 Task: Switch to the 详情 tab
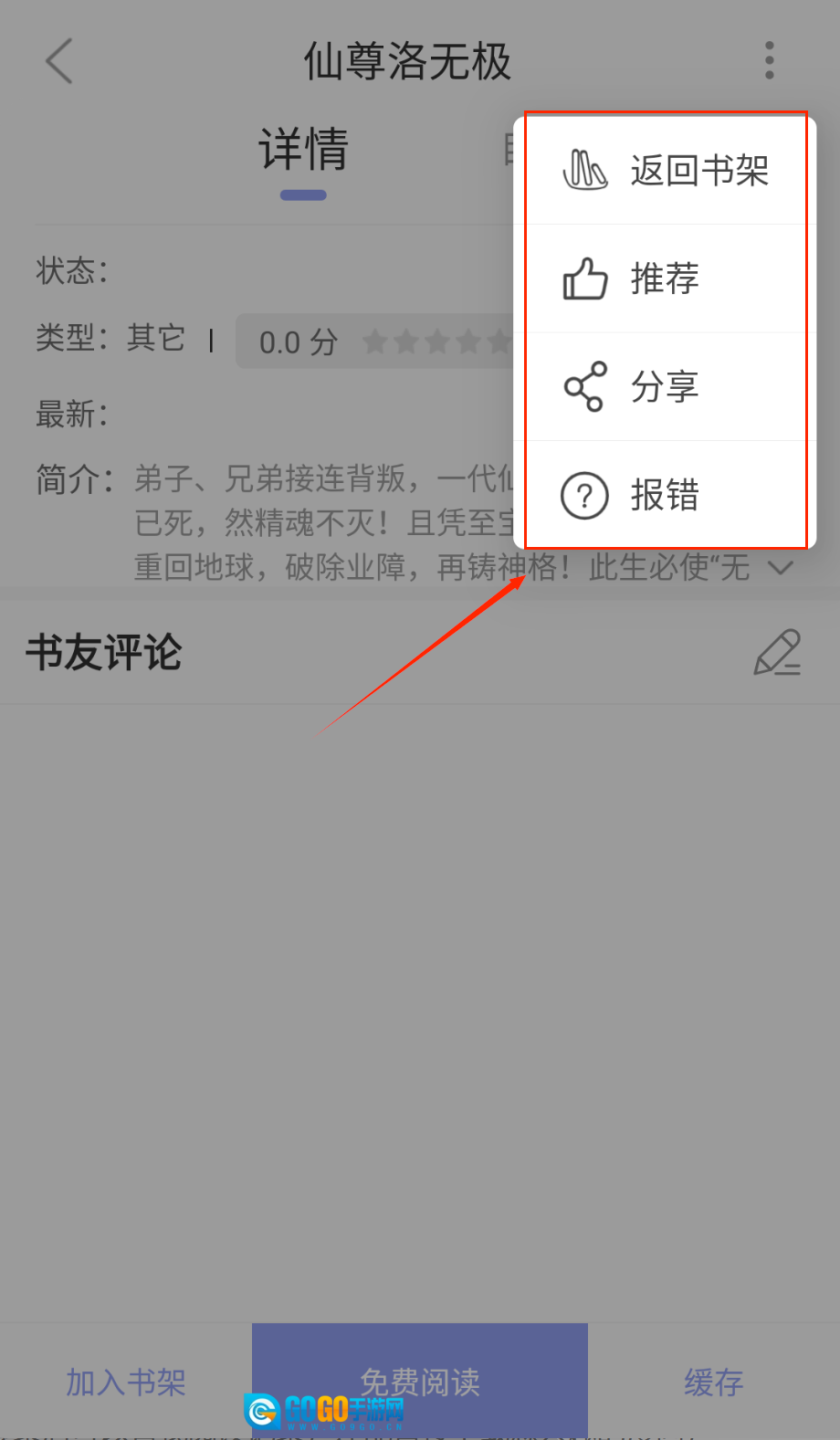pos(303,151)
